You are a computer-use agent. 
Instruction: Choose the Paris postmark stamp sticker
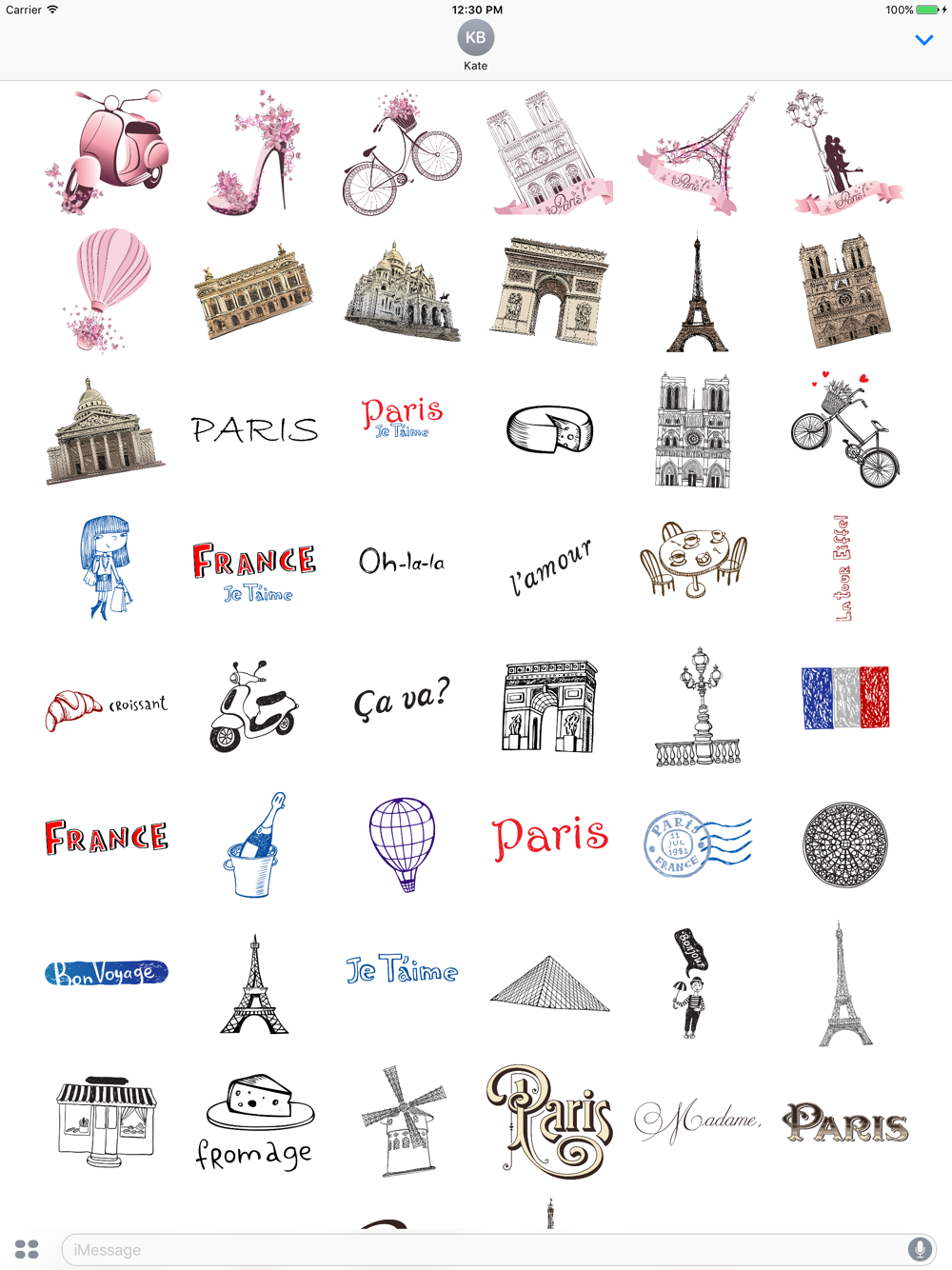point(698,844)
